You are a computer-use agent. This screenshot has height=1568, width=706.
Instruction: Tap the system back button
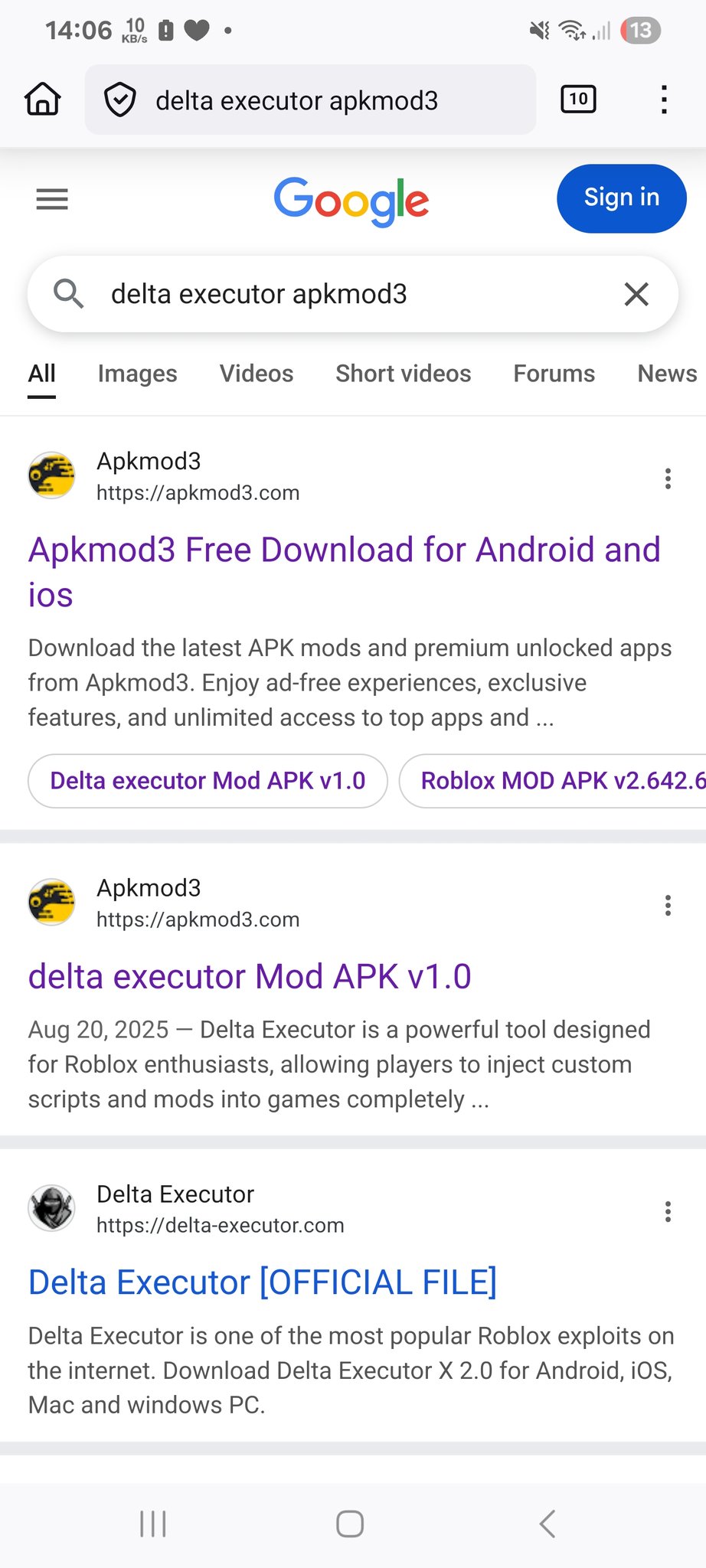[547, 1524]
